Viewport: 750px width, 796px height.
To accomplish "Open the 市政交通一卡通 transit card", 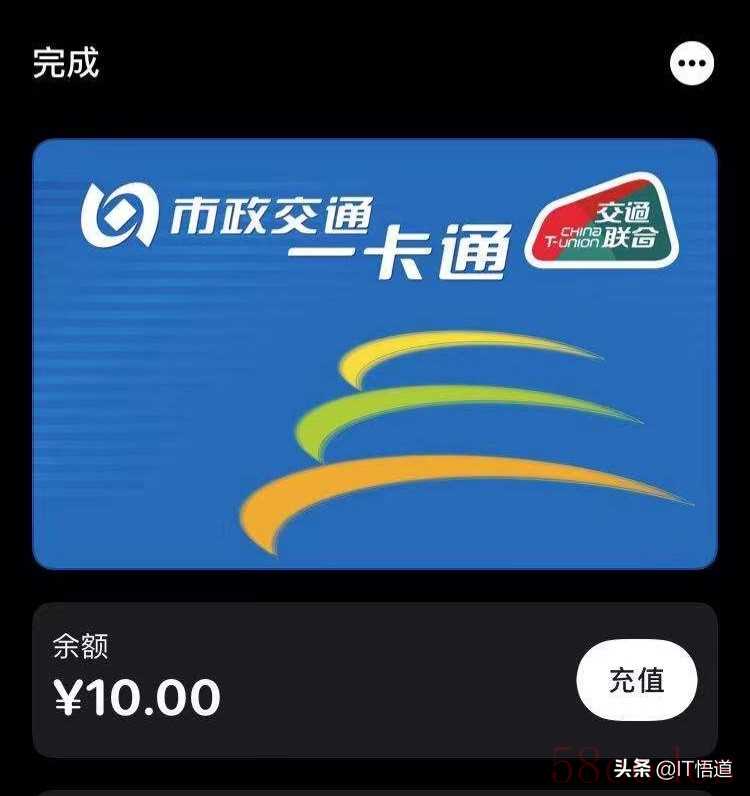I will click(x=375, y=353).
